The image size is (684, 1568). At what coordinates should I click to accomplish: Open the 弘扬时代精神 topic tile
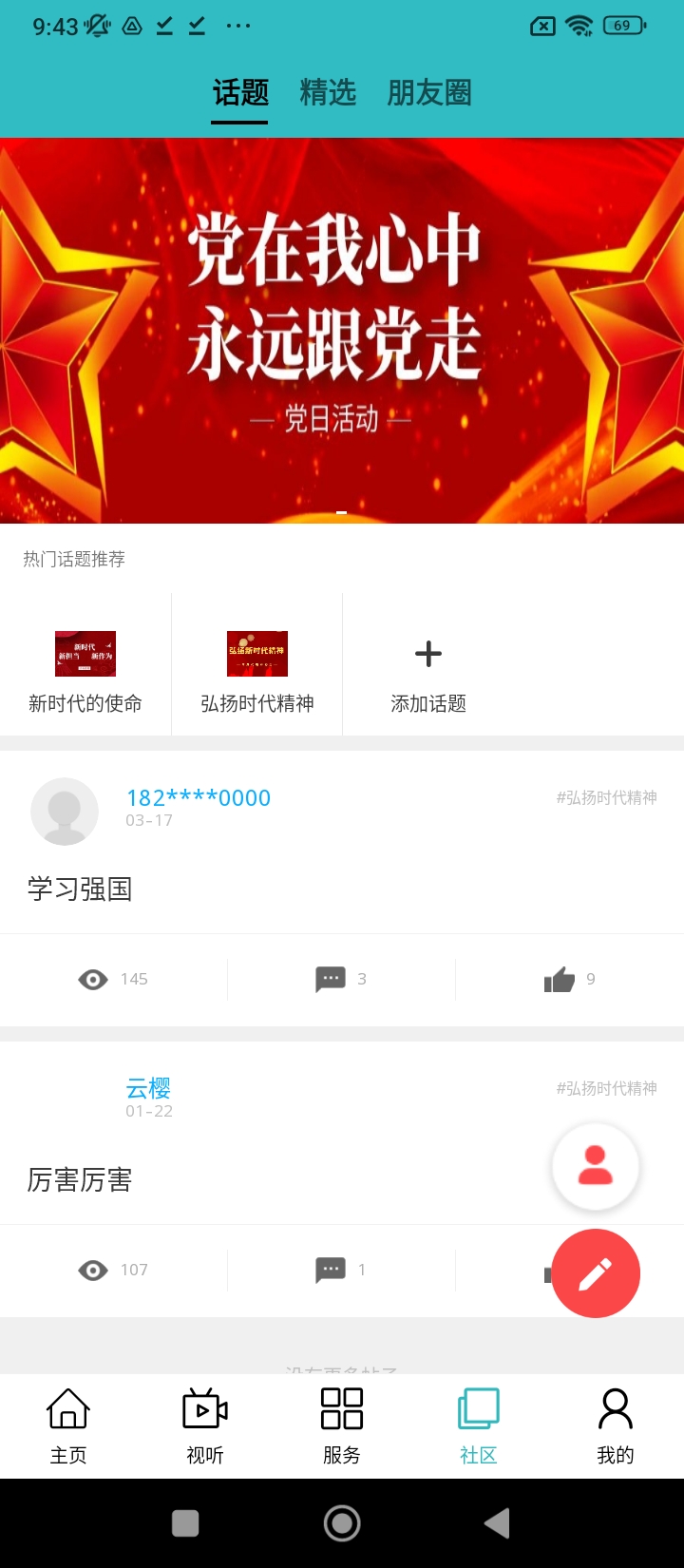(256, 665)
